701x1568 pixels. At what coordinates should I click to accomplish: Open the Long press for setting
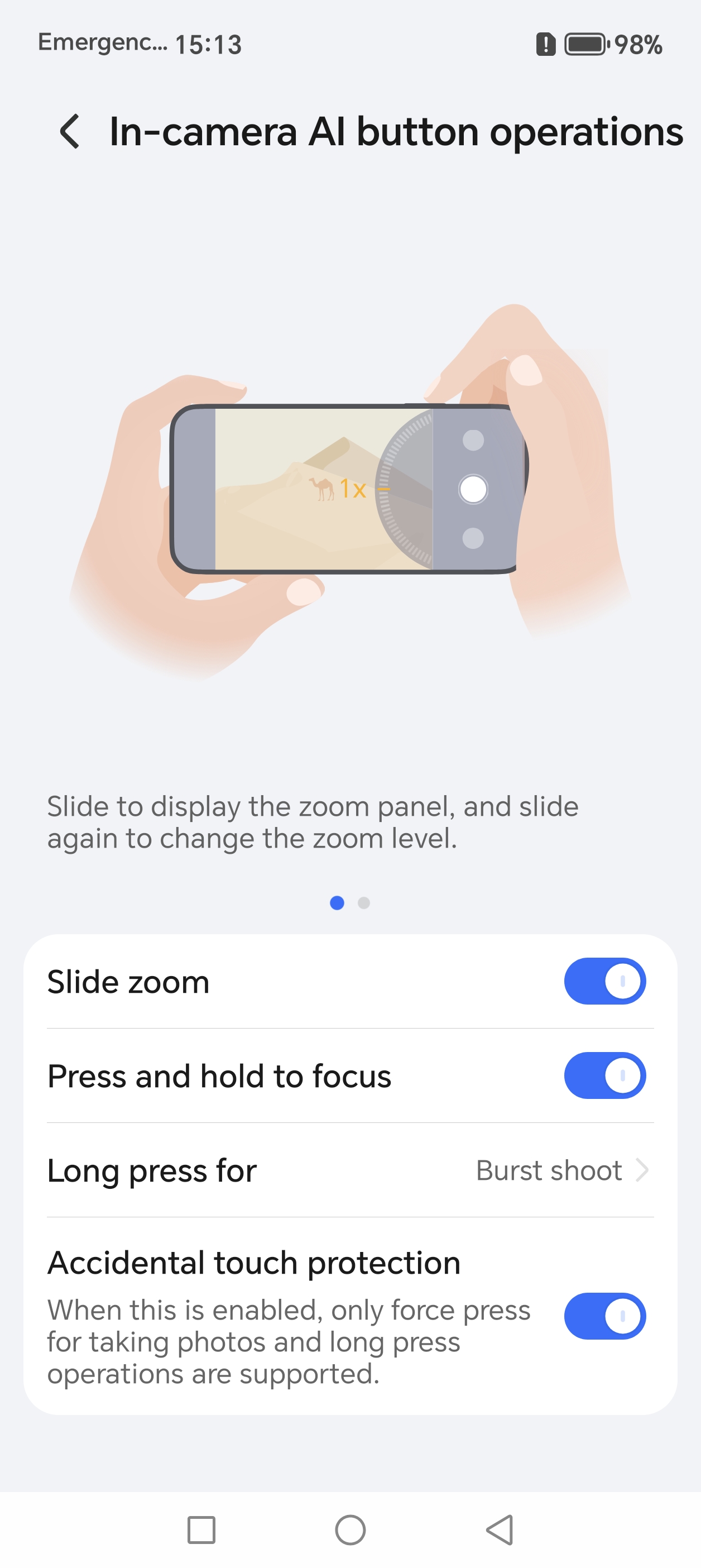click(350, 1170)
